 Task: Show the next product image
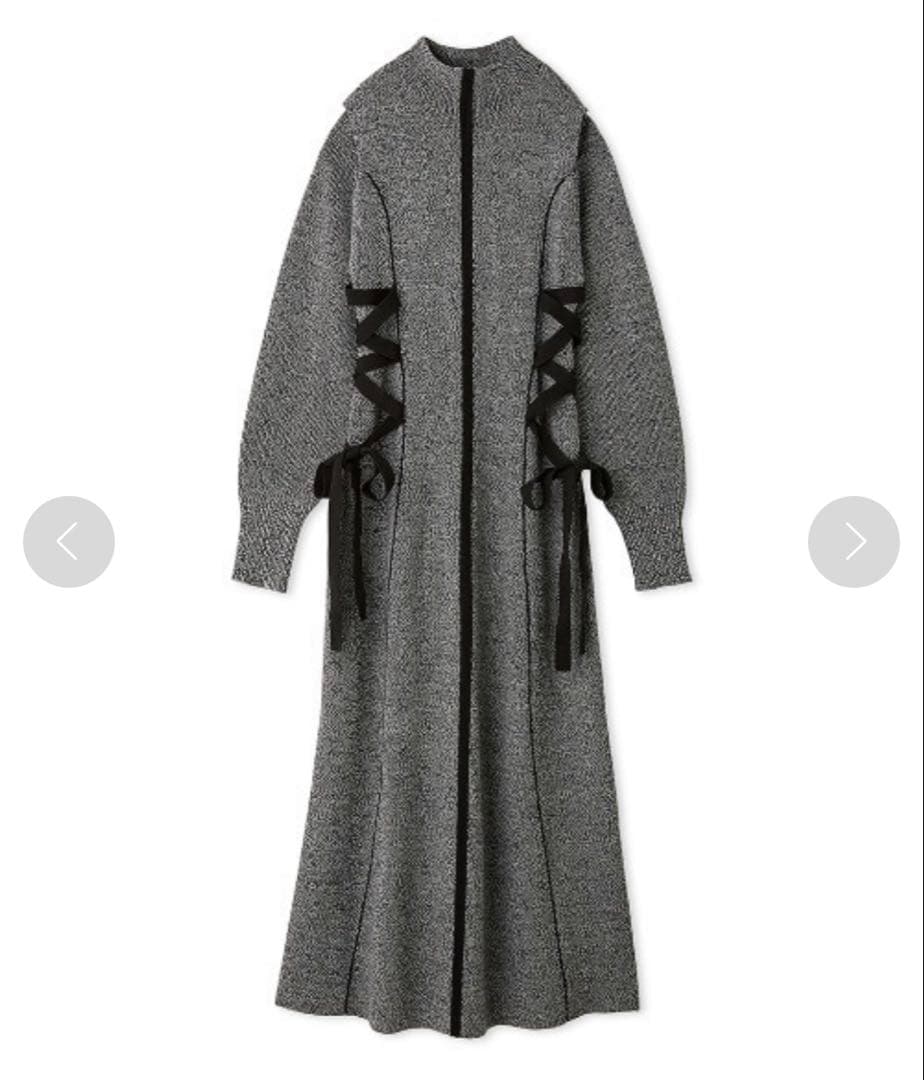853,541
